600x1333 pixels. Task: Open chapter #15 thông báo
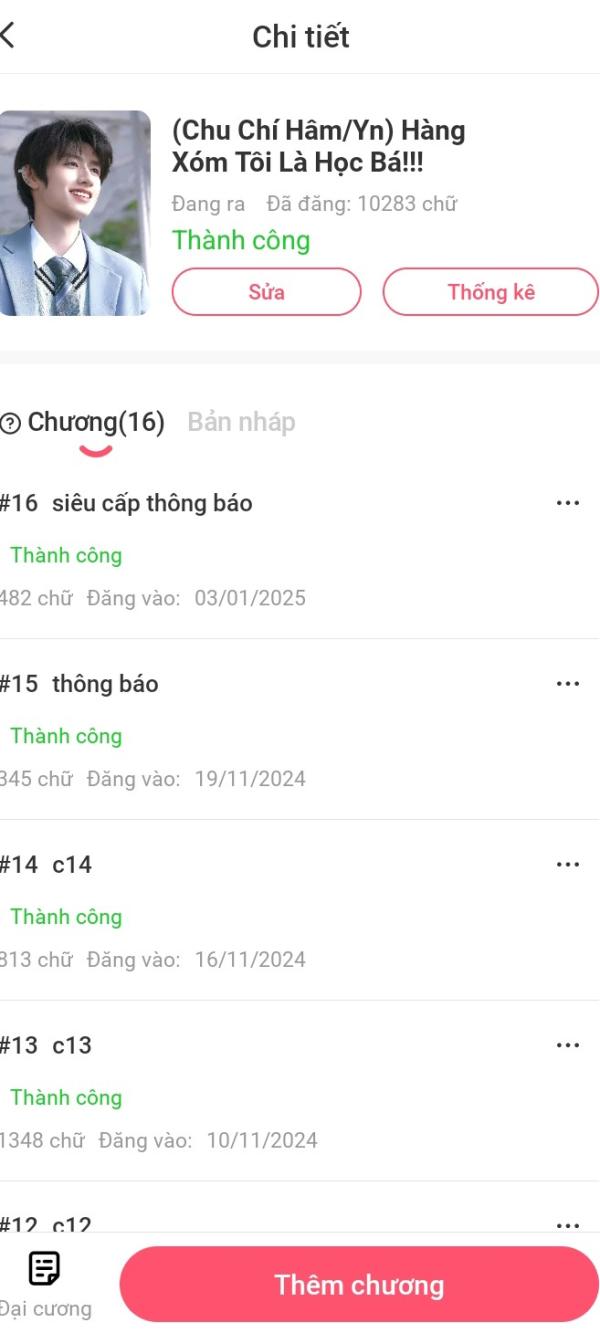(x=105, y=684)
